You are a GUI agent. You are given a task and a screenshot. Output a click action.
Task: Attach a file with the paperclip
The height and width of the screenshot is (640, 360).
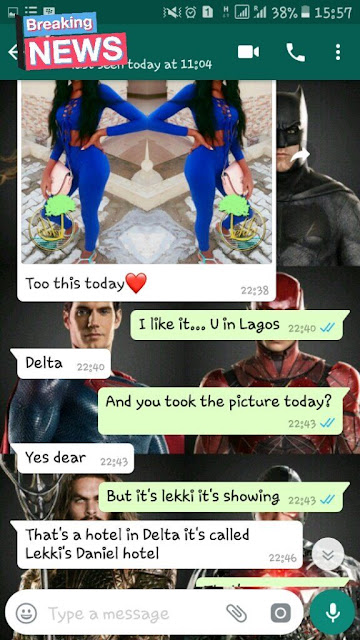coord(236,613)
